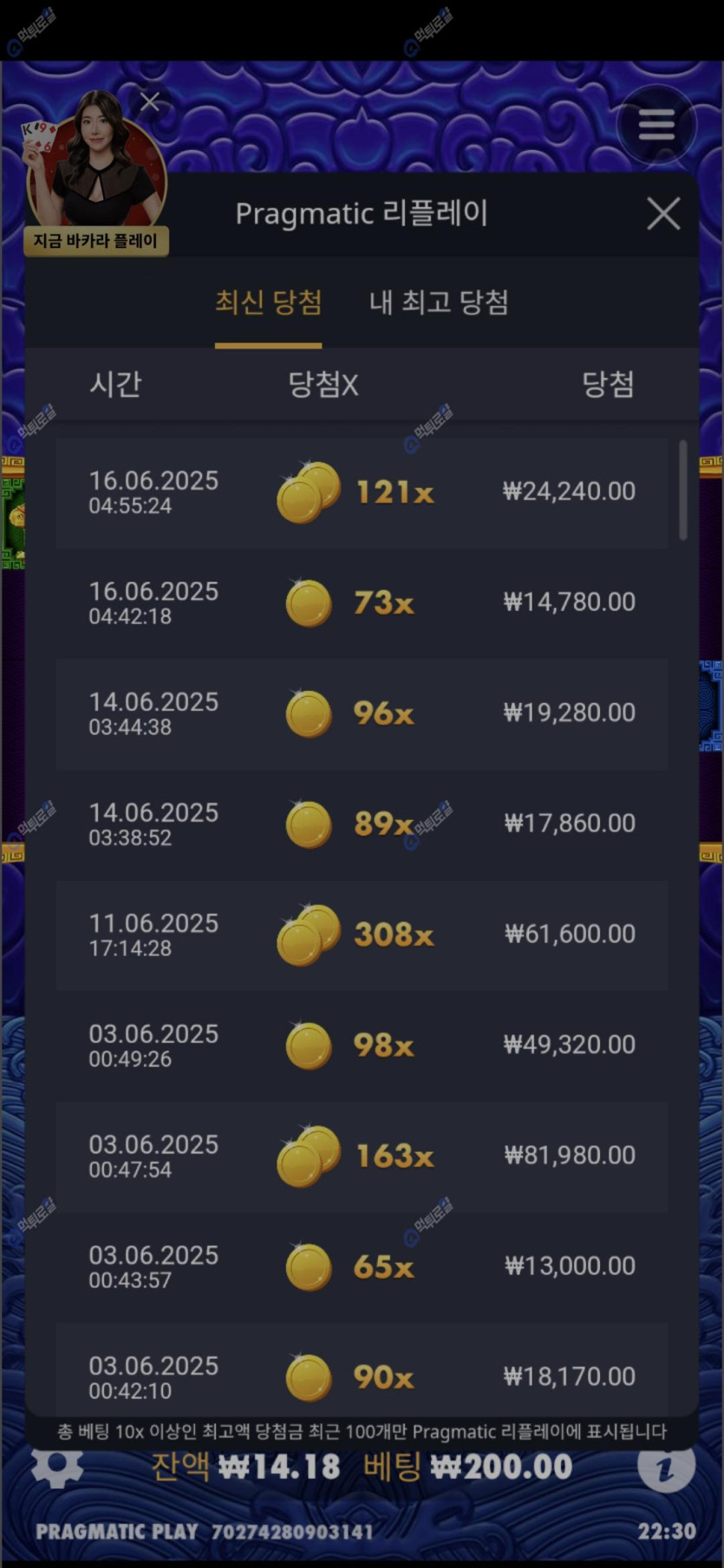The width and height of the screenshot is (724, 1568).
Task: Open the 98x win replay
Action: pyautogui.click(x=362, y=1045)
